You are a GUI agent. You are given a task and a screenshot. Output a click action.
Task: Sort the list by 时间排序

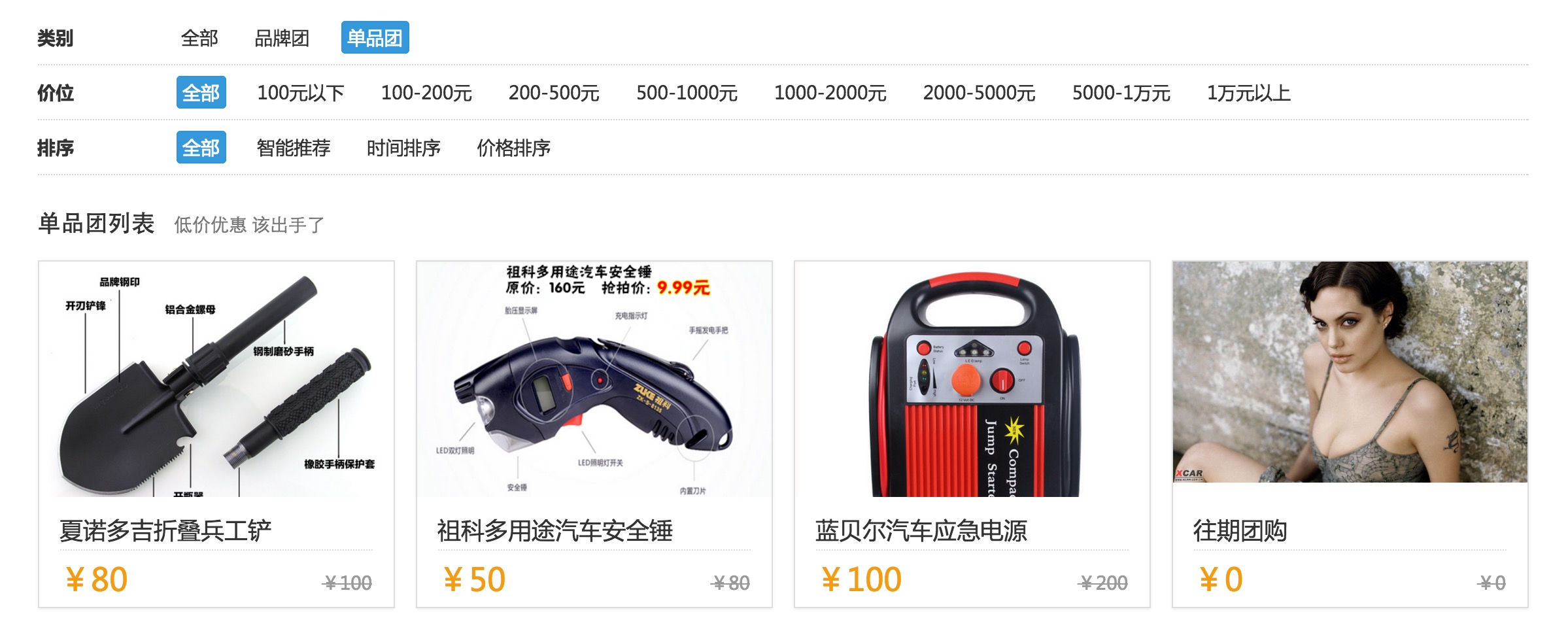[403, 148]
